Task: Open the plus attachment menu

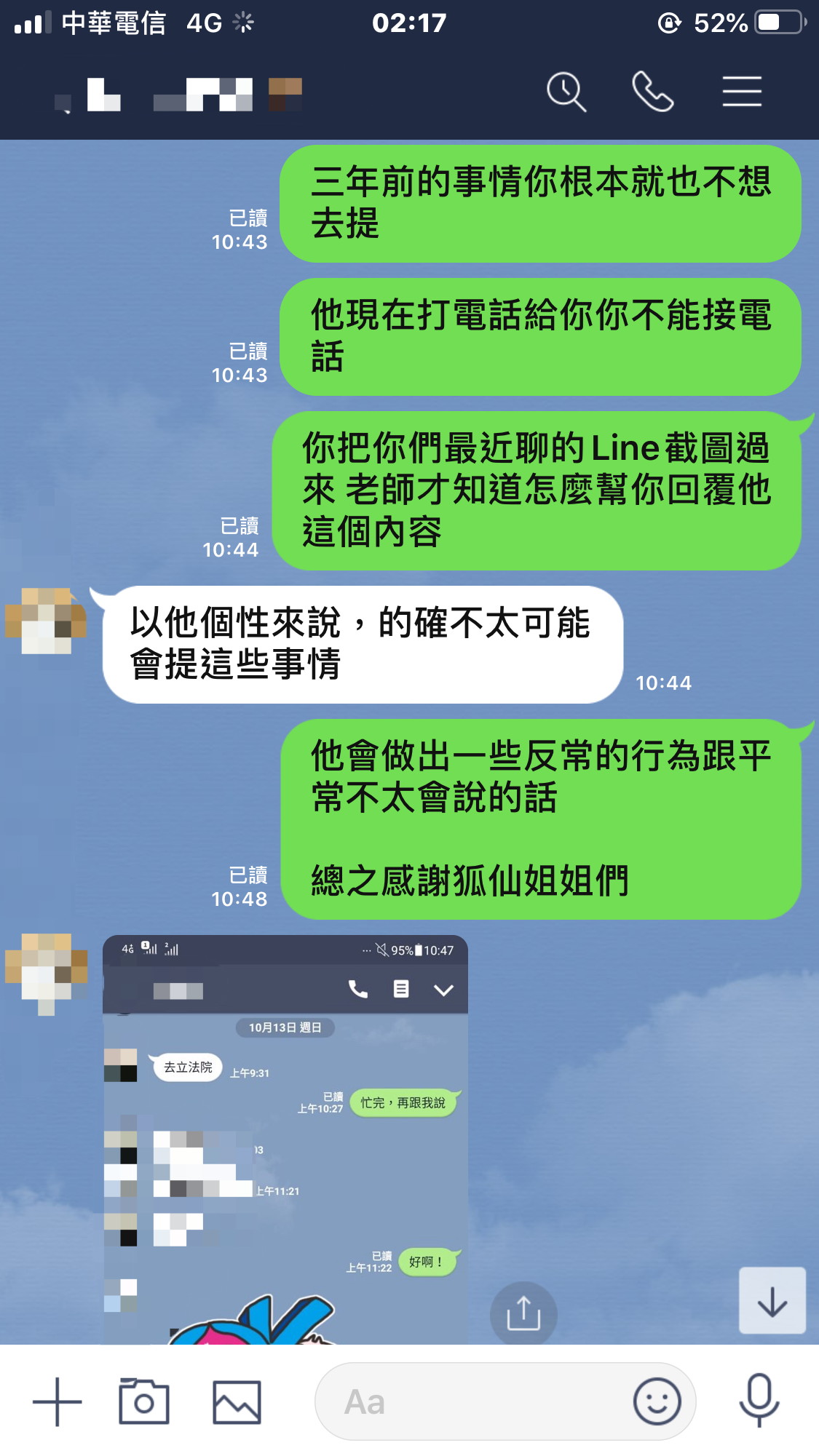Action: pos(58,1401)
